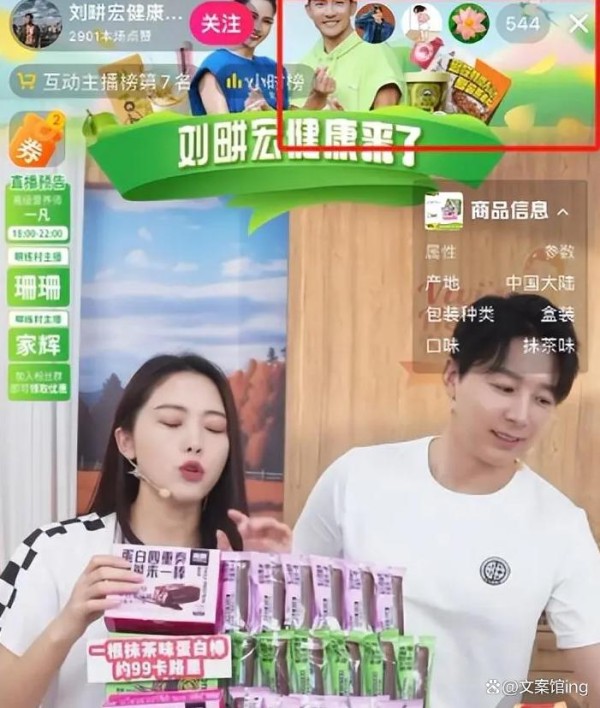The image size is (600, 708).
Task: Collapse the 商品信息 product info panel
Action: [x=564, y=211]
